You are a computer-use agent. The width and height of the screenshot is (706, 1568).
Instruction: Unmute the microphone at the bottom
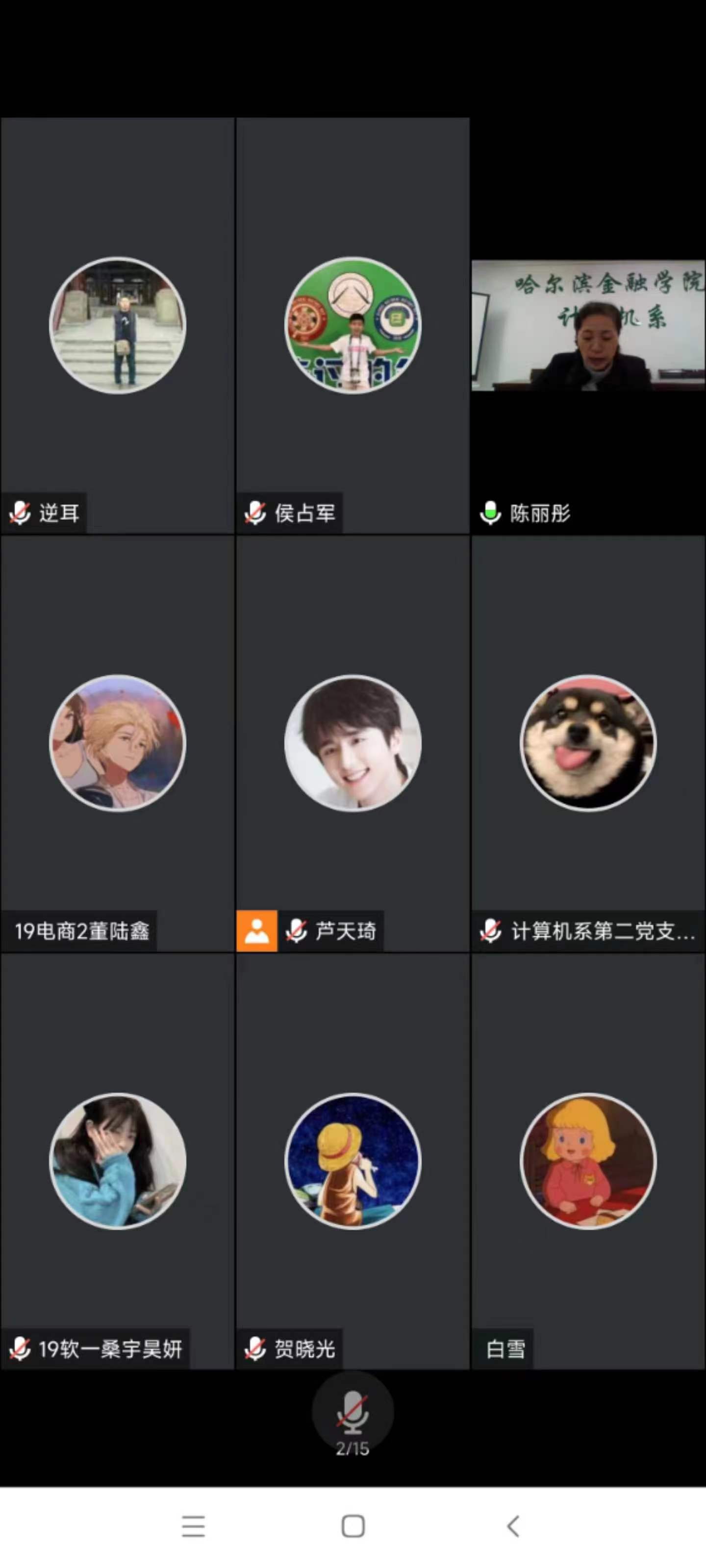click(353, 1412)
